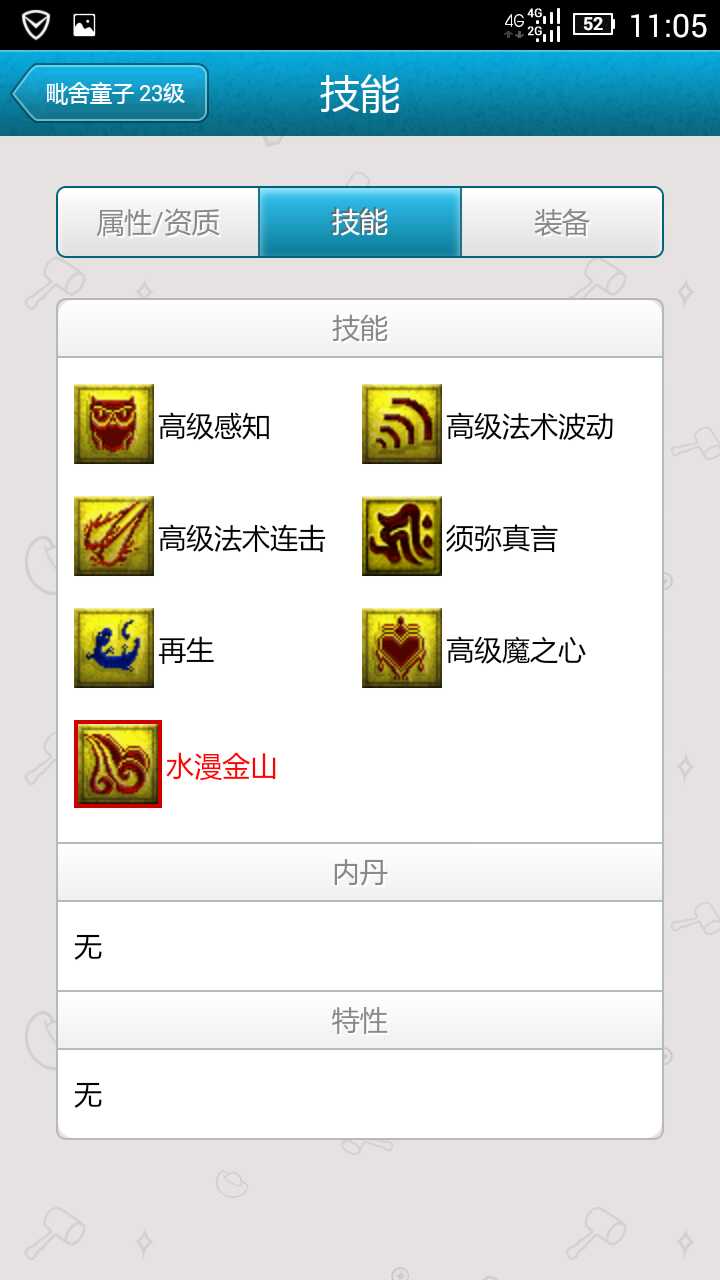Switch to the 属性/资质 tab

point(158,222)
